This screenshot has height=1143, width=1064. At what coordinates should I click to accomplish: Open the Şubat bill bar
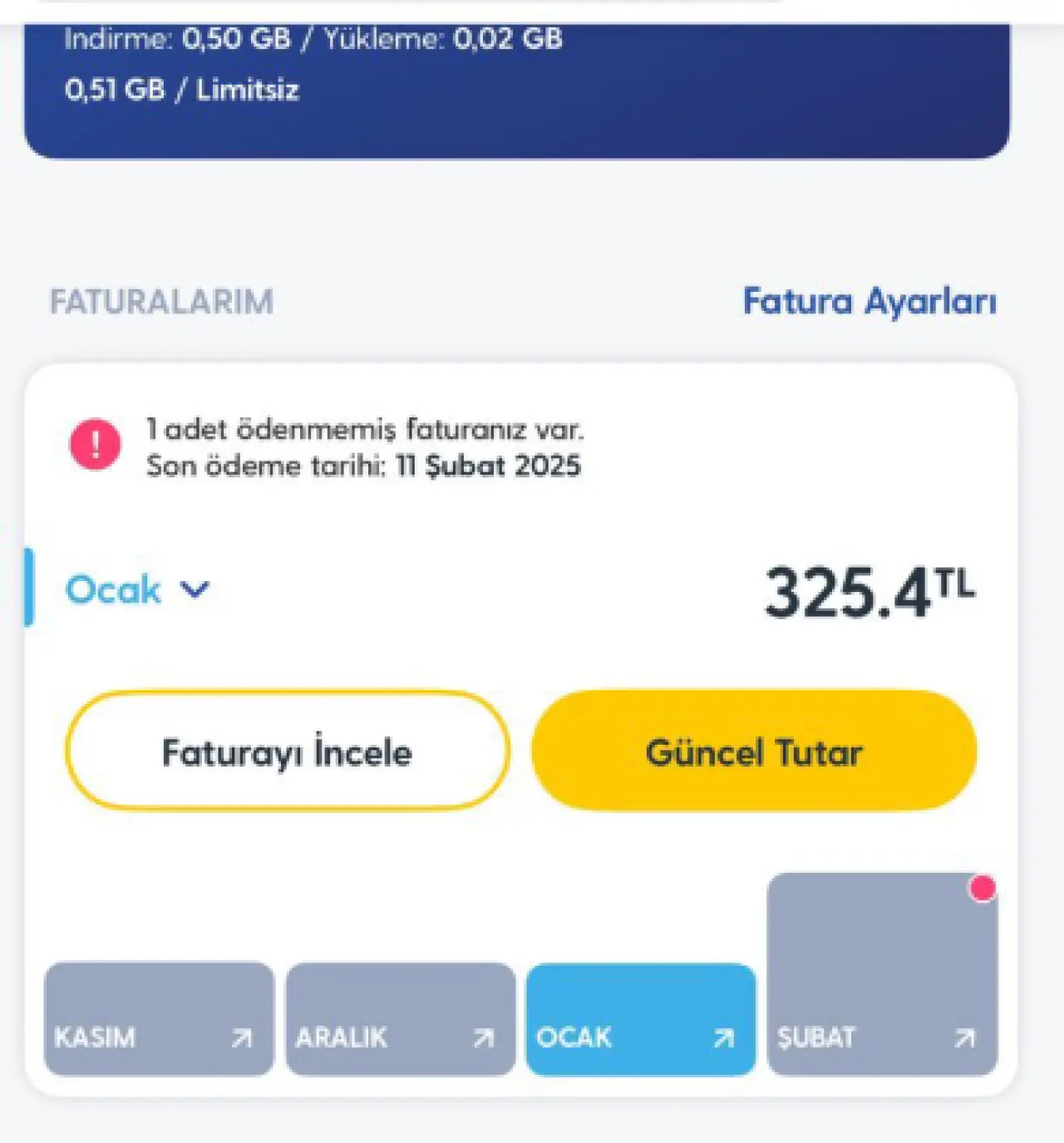[882, 974]
